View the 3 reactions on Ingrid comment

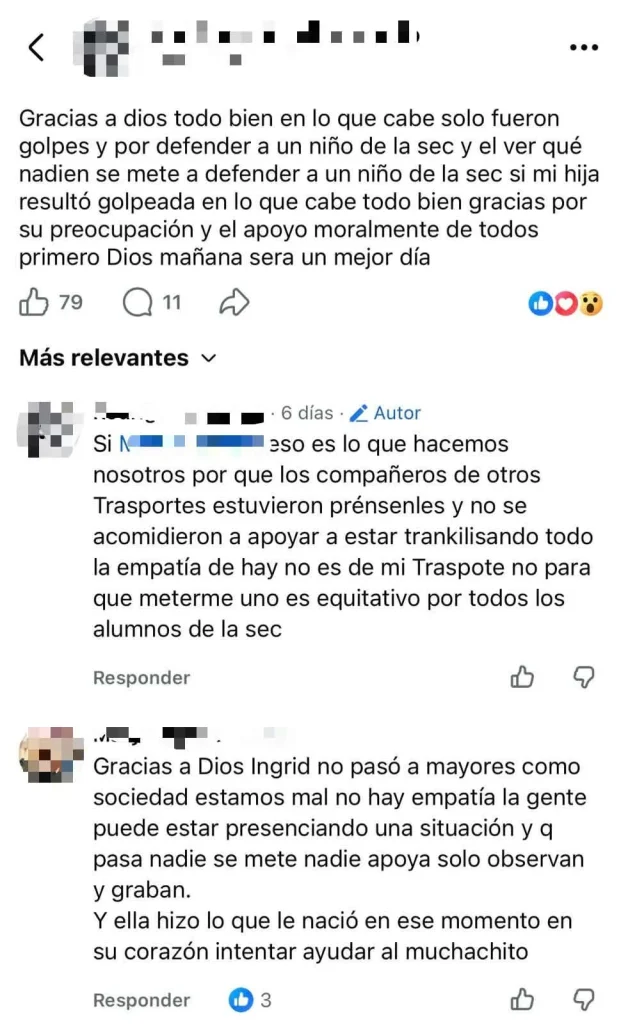250,1000
